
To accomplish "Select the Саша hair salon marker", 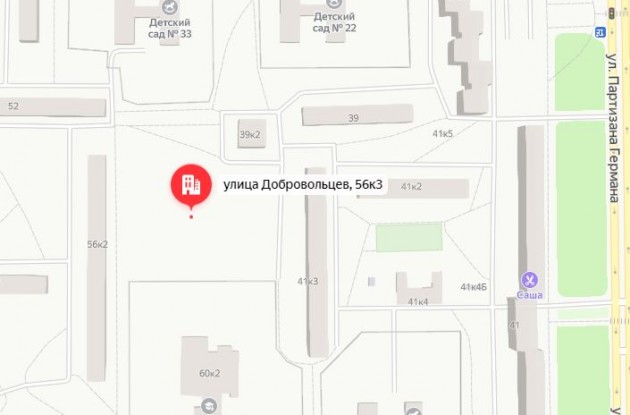I will pyautogui.click(x=529, y=280).
